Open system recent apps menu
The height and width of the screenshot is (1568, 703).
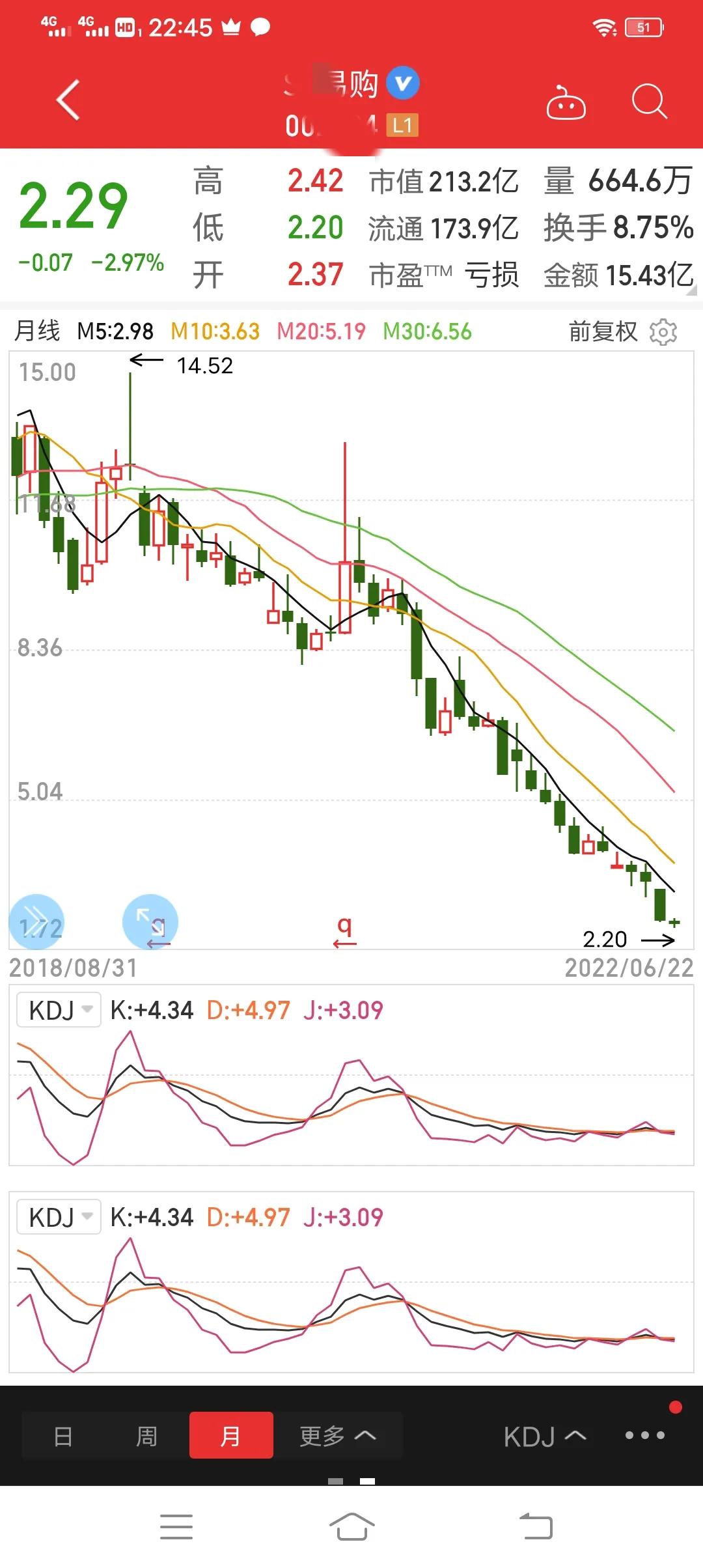coord(176,1527)
